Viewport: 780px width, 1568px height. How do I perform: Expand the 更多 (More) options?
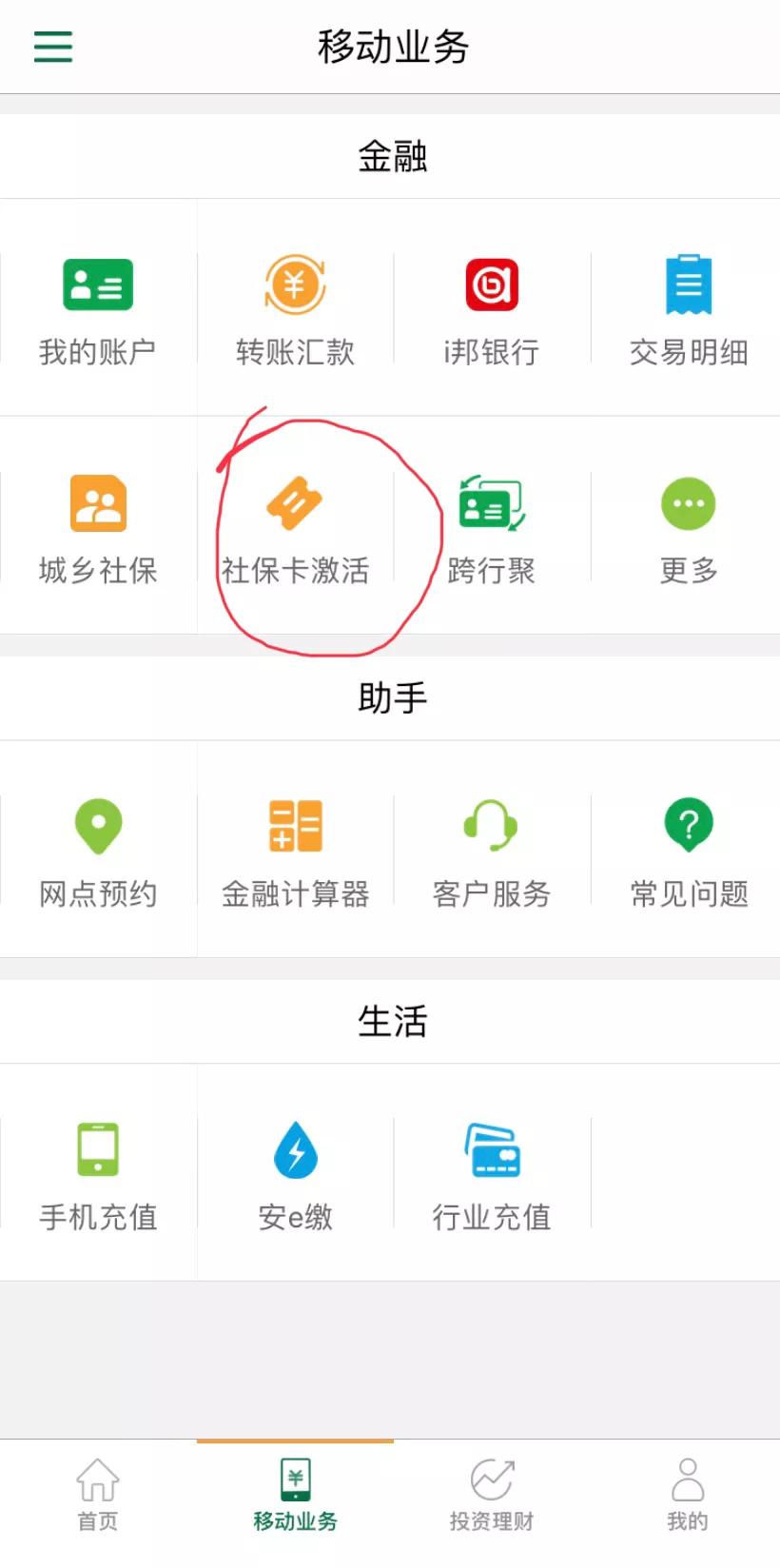[688, 528]
